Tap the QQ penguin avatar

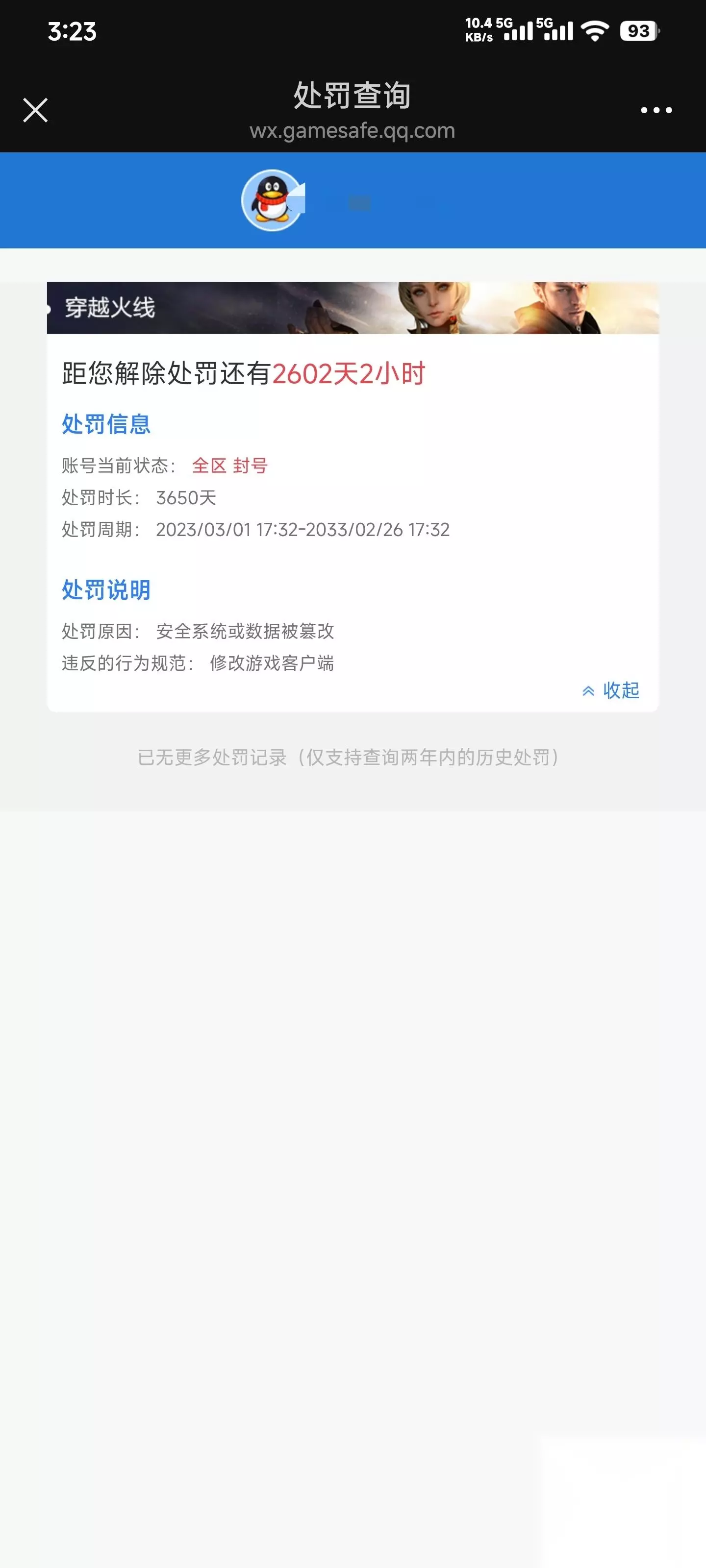[273, 200]
